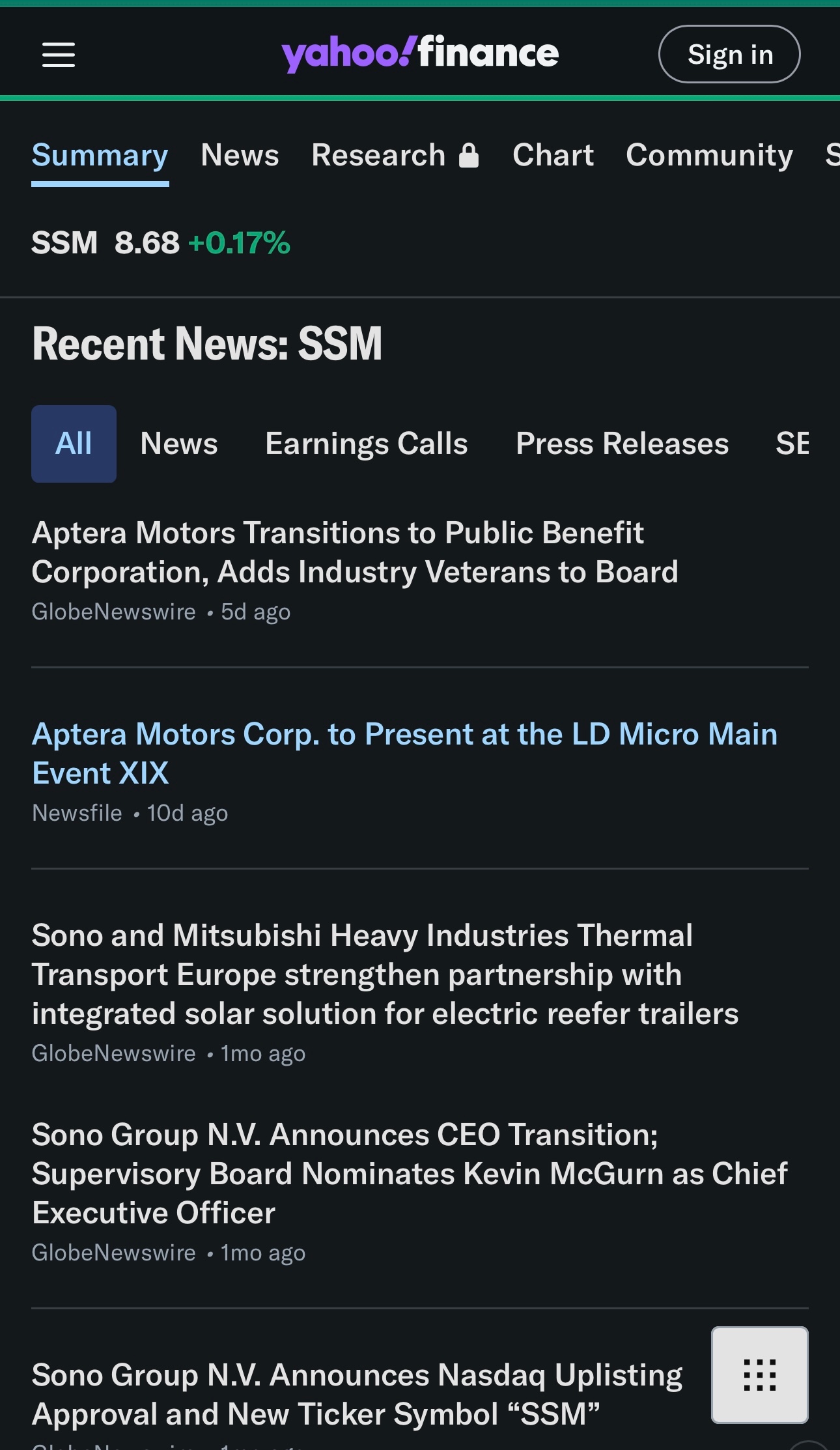Switch to the top News tab beside Summary
The image size is (840, 1450).
(240, 156)
